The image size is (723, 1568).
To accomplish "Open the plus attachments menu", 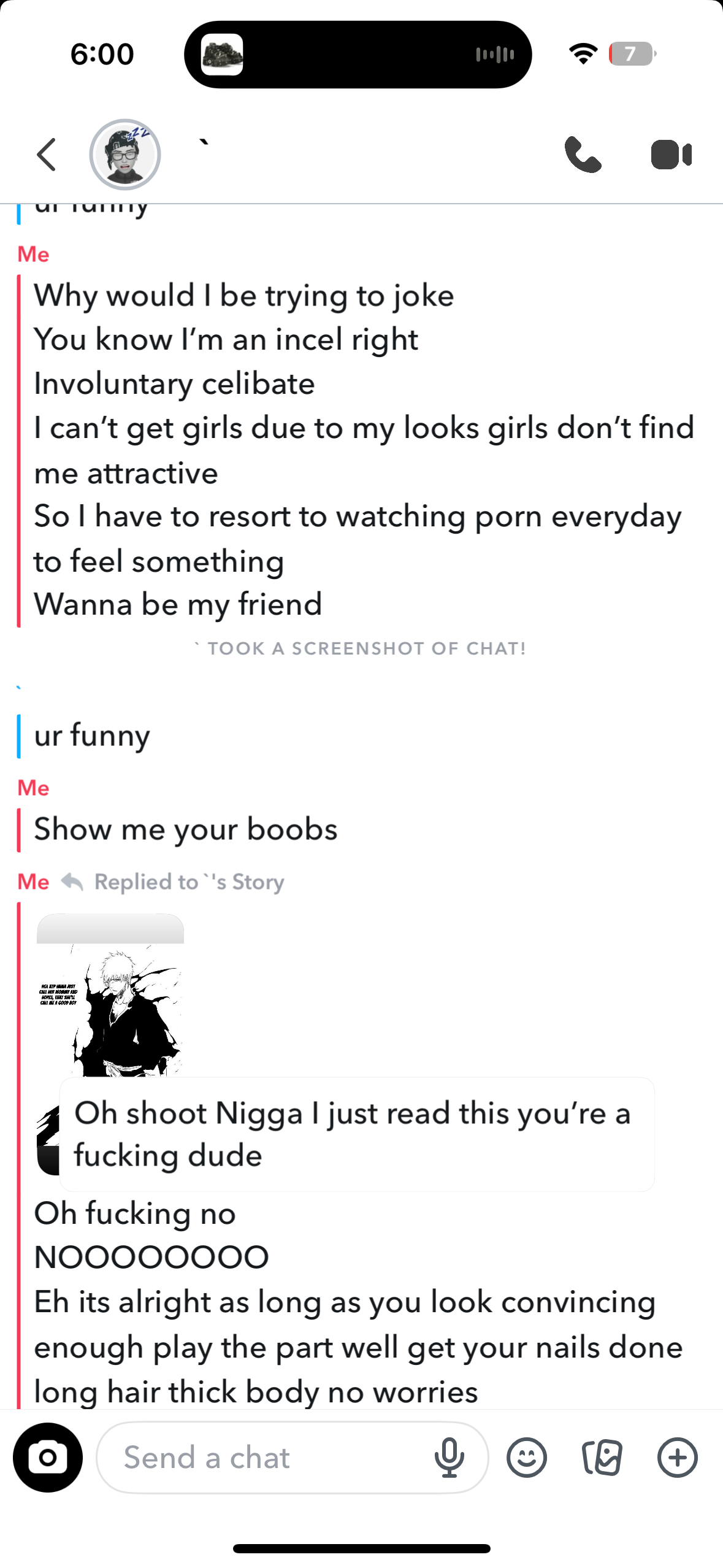I will pyautogui.click(x=677, y=1458).
